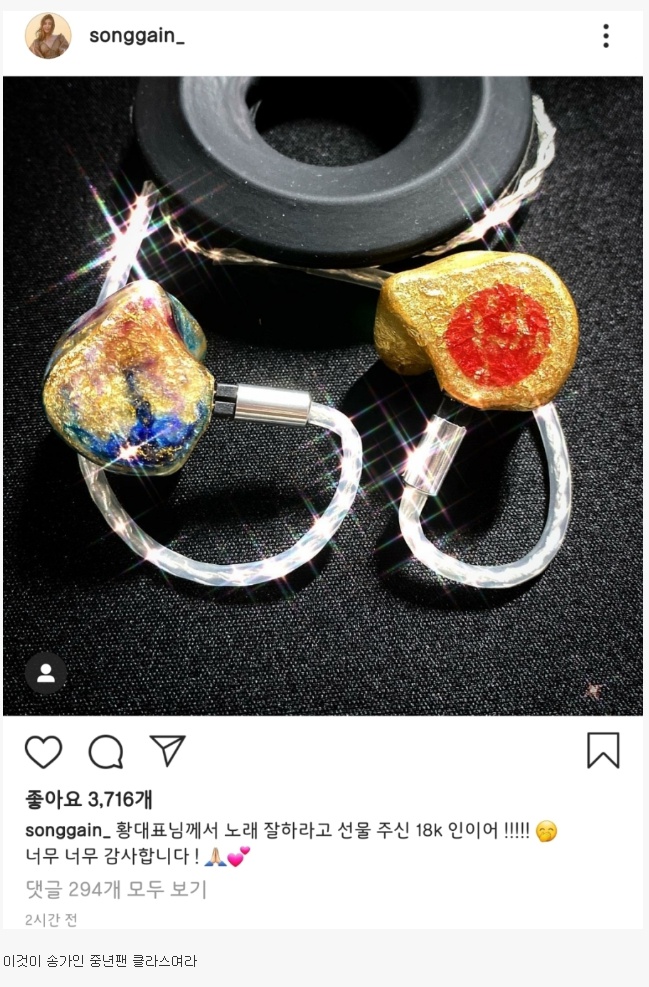Like the post with the heart icon
The image size is (649, 987).
[43, 751]
